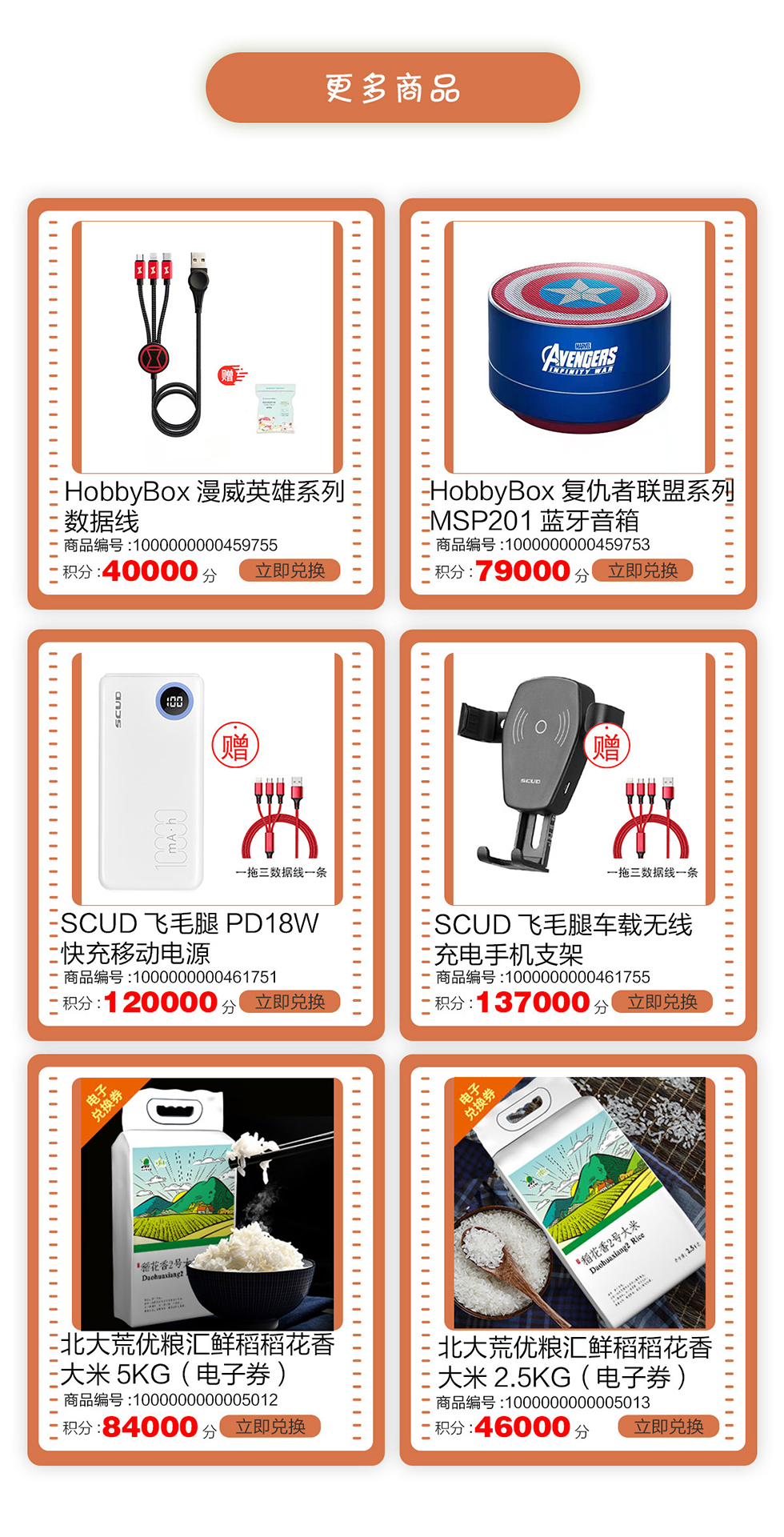Open the 稻花香大米 5KG product card
This screenshot has height=1537, width=784.
(x=207, y=1203)
